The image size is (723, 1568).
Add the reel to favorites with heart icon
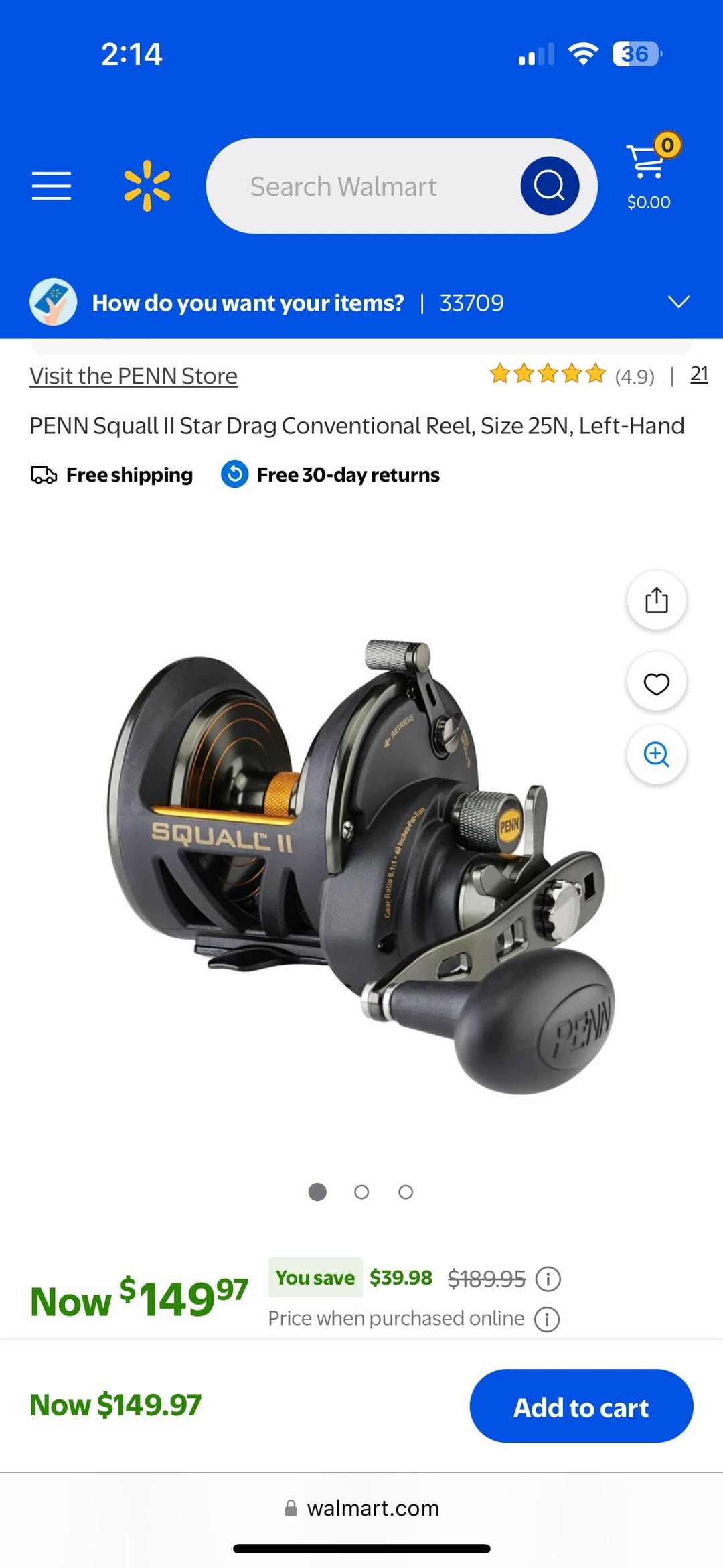click(656, 683)
